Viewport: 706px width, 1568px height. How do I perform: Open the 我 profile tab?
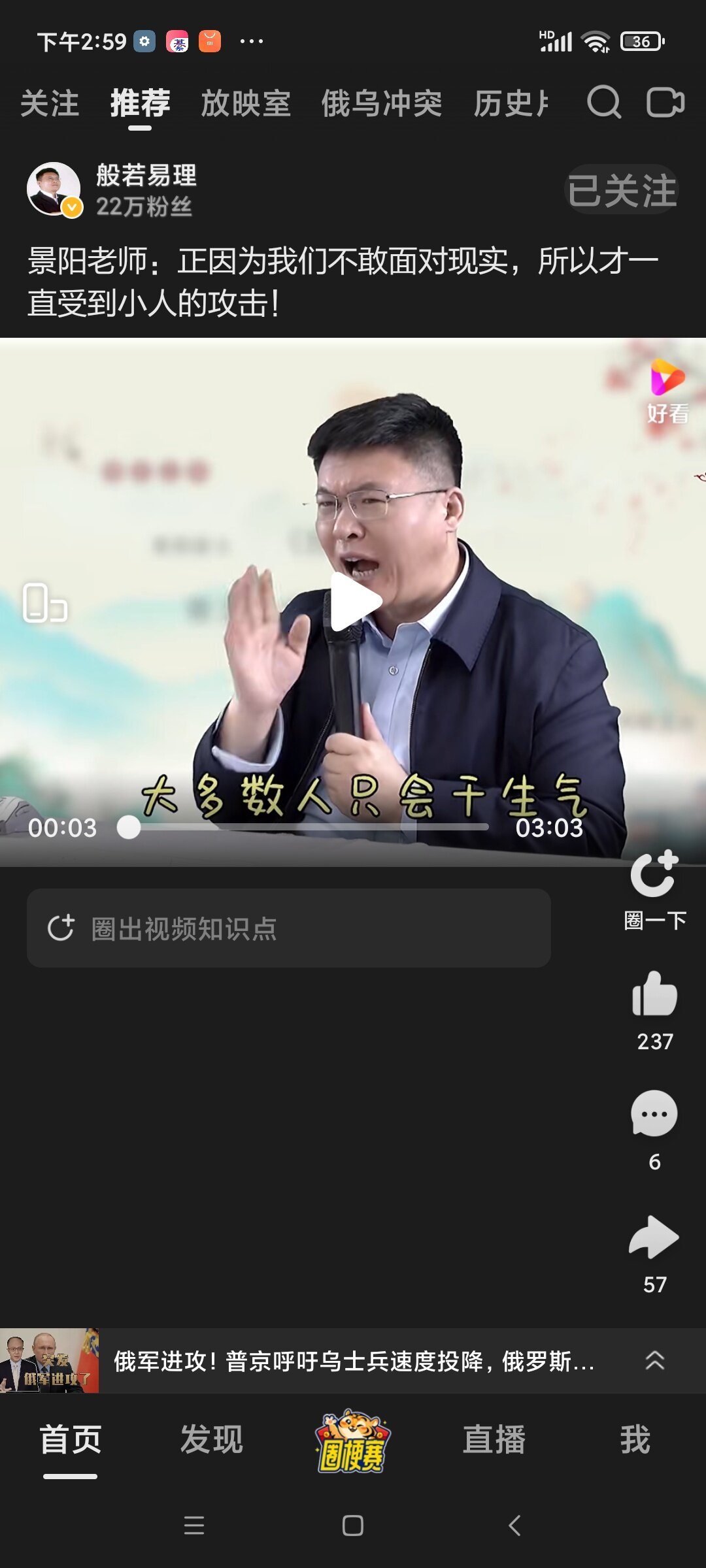pyautogui.click(x=635, y=1440)
